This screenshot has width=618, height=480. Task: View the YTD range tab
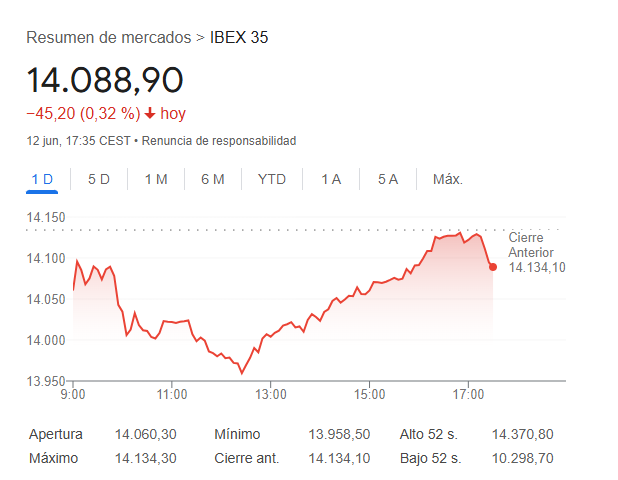coord(271,179)
